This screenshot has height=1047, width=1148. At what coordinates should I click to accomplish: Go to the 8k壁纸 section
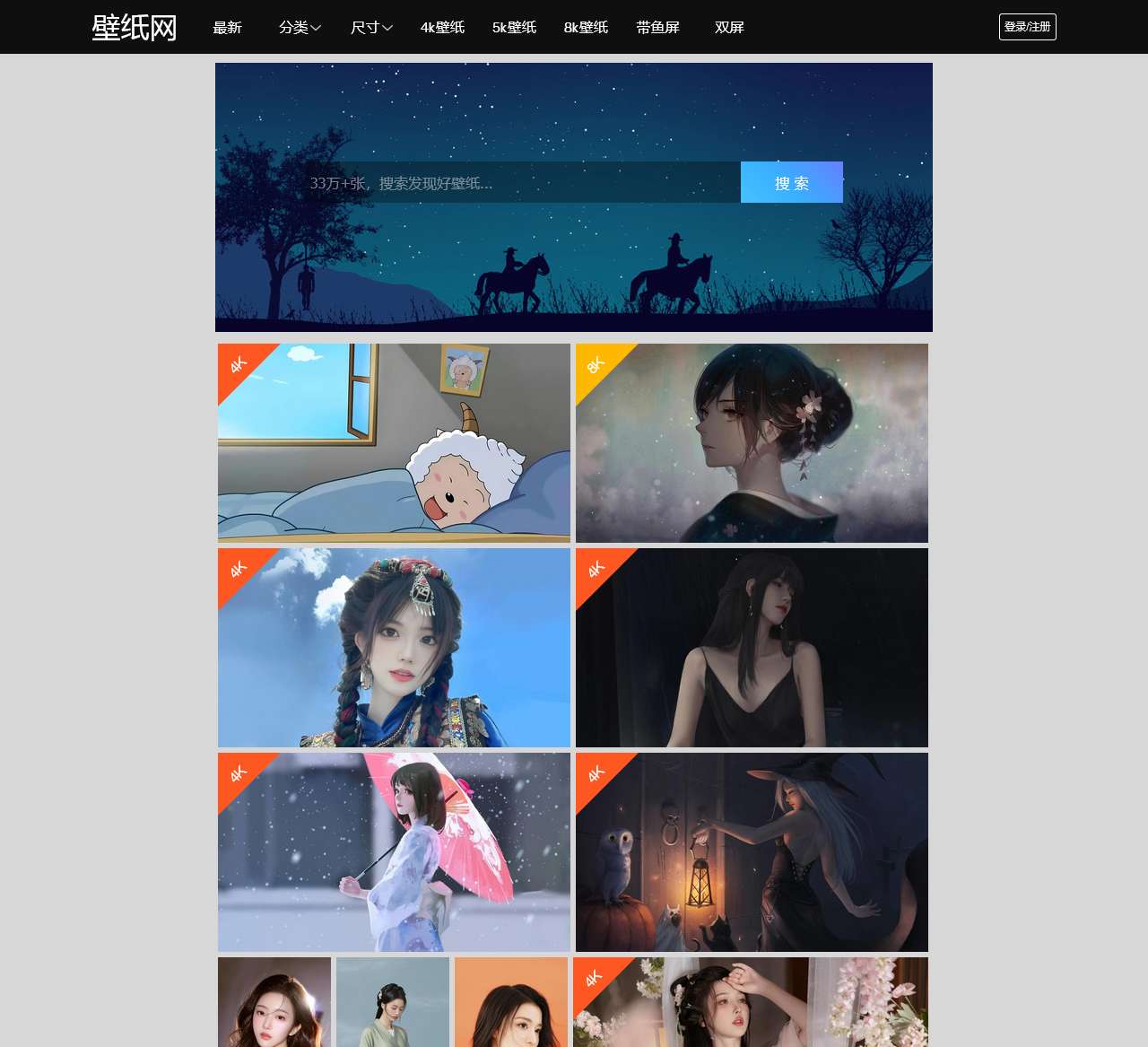click(586, 28)
